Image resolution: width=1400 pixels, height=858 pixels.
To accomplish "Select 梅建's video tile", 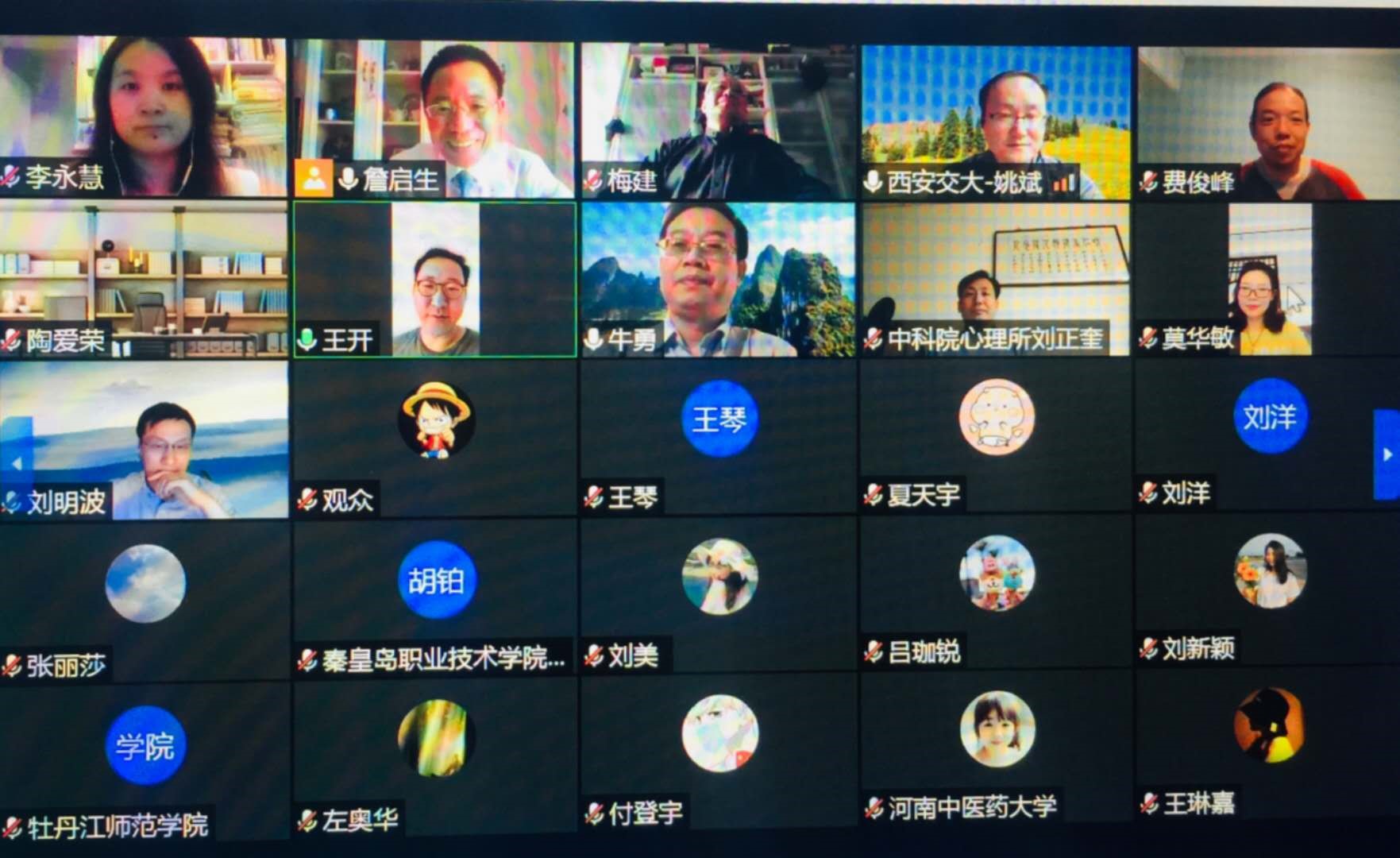I will [x=719, y=121].
